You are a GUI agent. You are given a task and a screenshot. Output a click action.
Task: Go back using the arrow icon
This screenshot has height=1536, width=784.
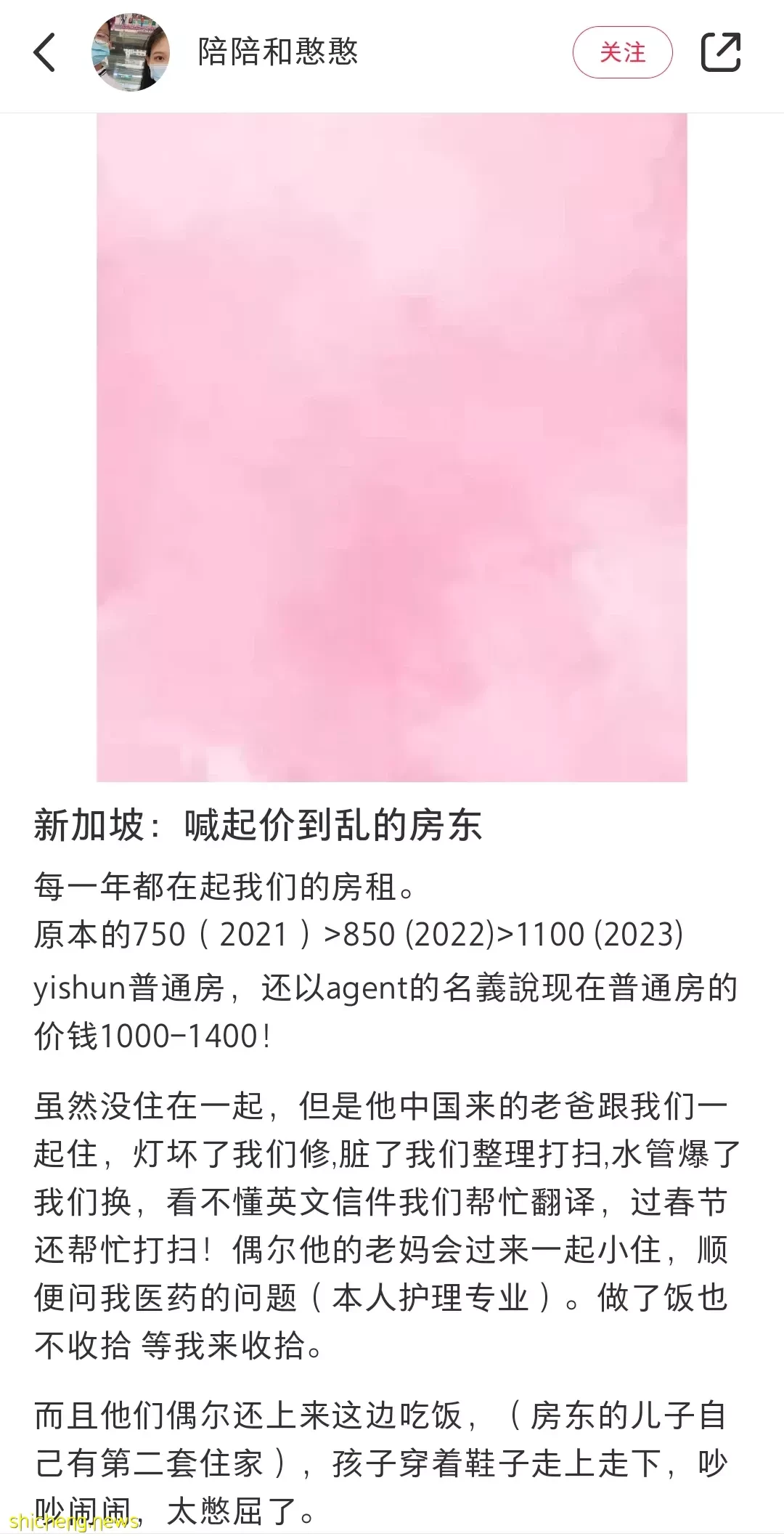pos(45,52)
